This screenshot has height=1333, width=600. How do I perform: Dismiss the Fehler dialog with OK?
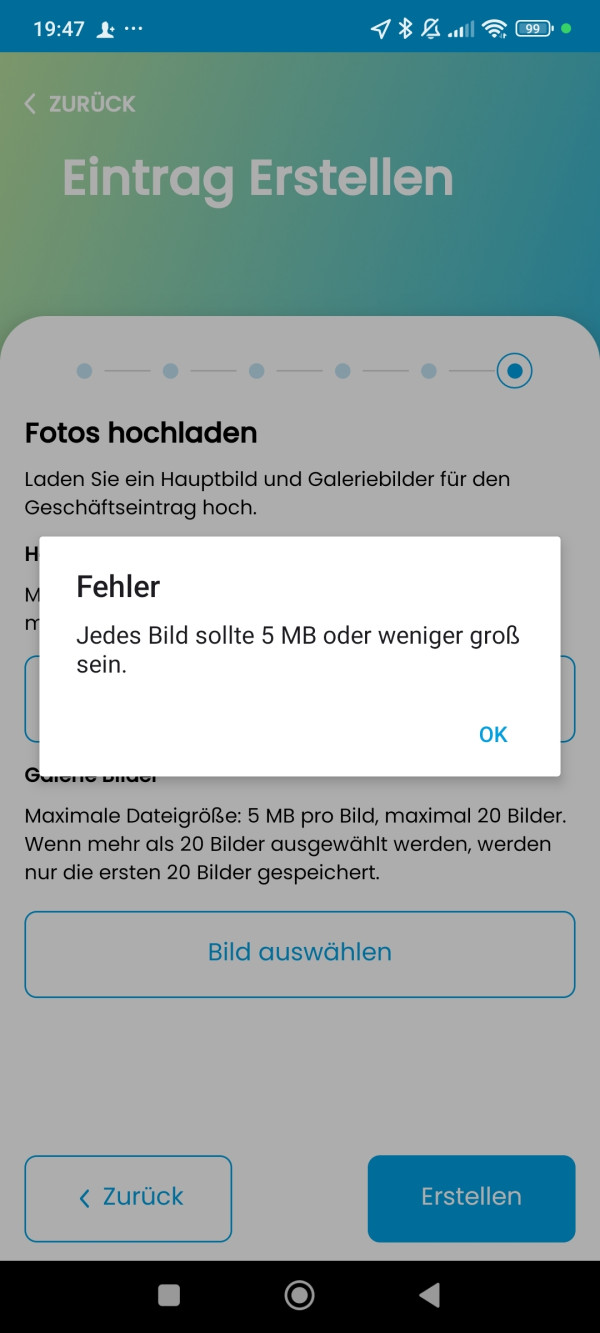pyautogui.click(x=493, y=734)
